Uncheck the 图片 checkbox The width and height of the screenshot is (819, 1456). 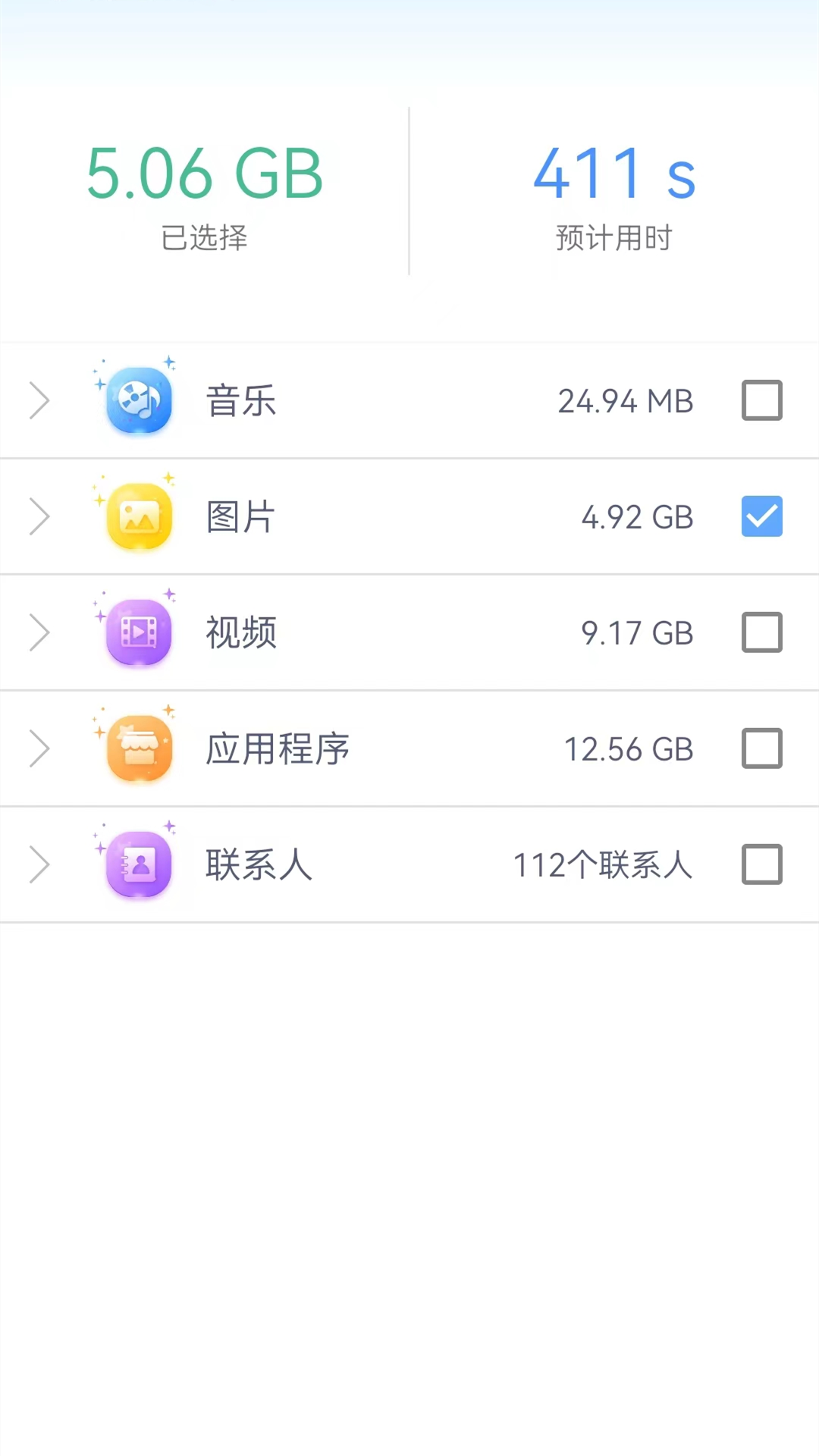point(761,516)
